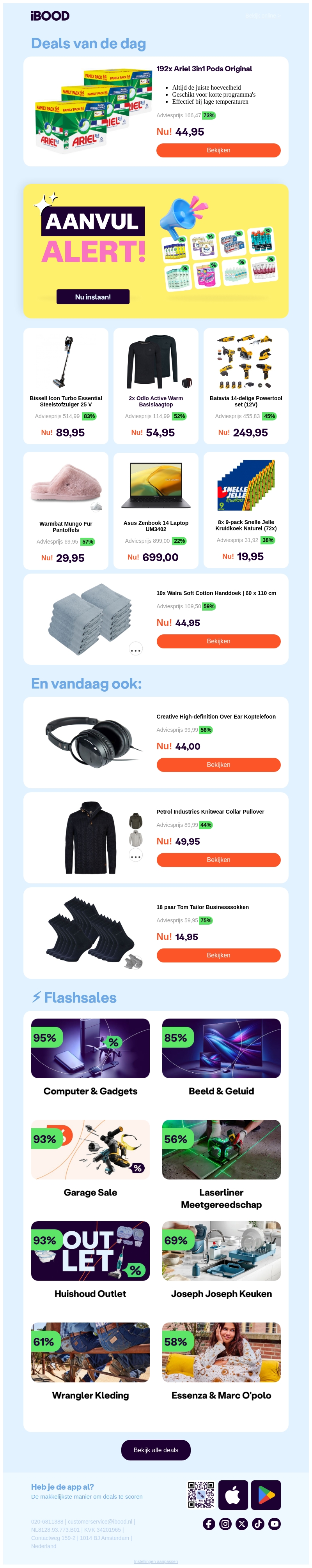Tap Bekijken for Creative Over Ear Koptelefoon

(x=218, y=765)
